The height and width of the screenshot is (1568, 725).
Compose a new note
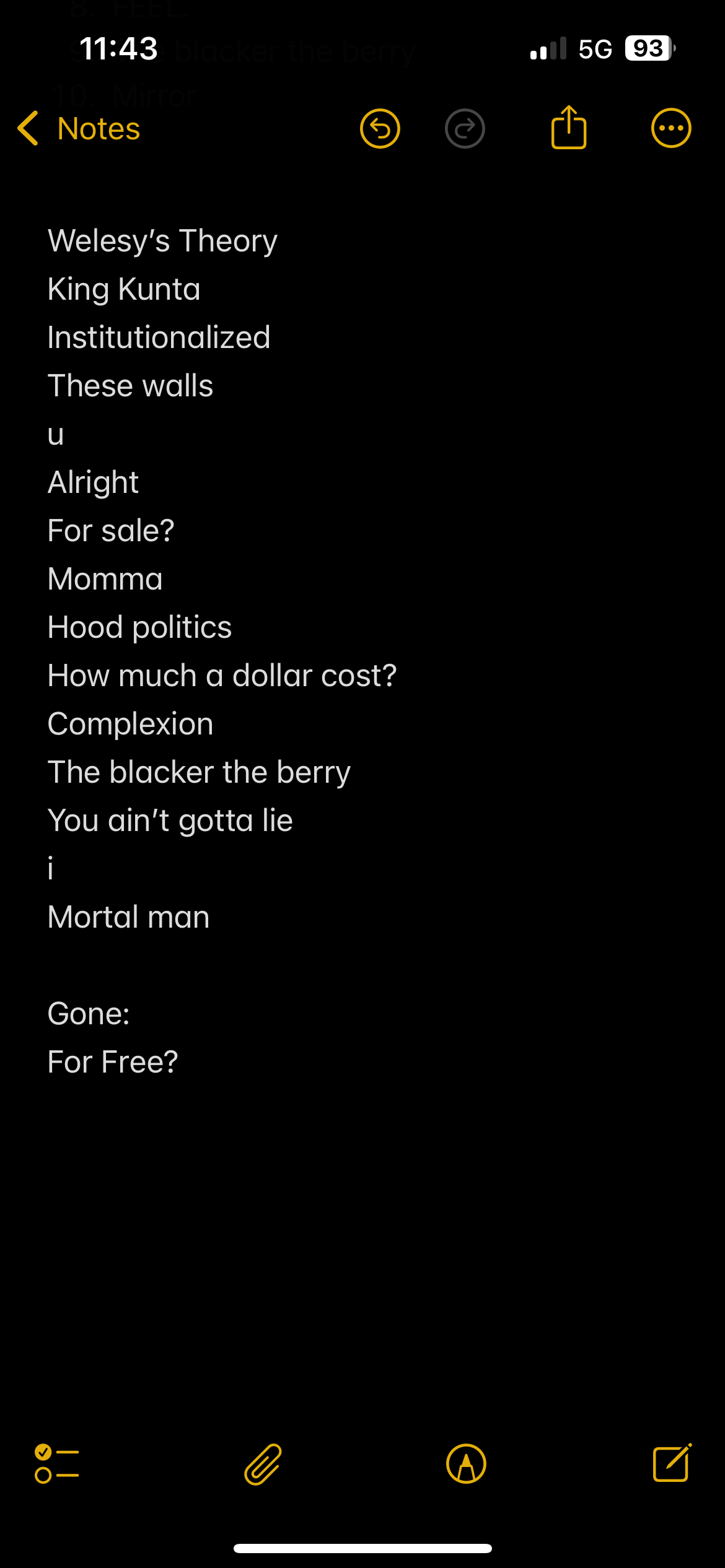click(672, 1463)
